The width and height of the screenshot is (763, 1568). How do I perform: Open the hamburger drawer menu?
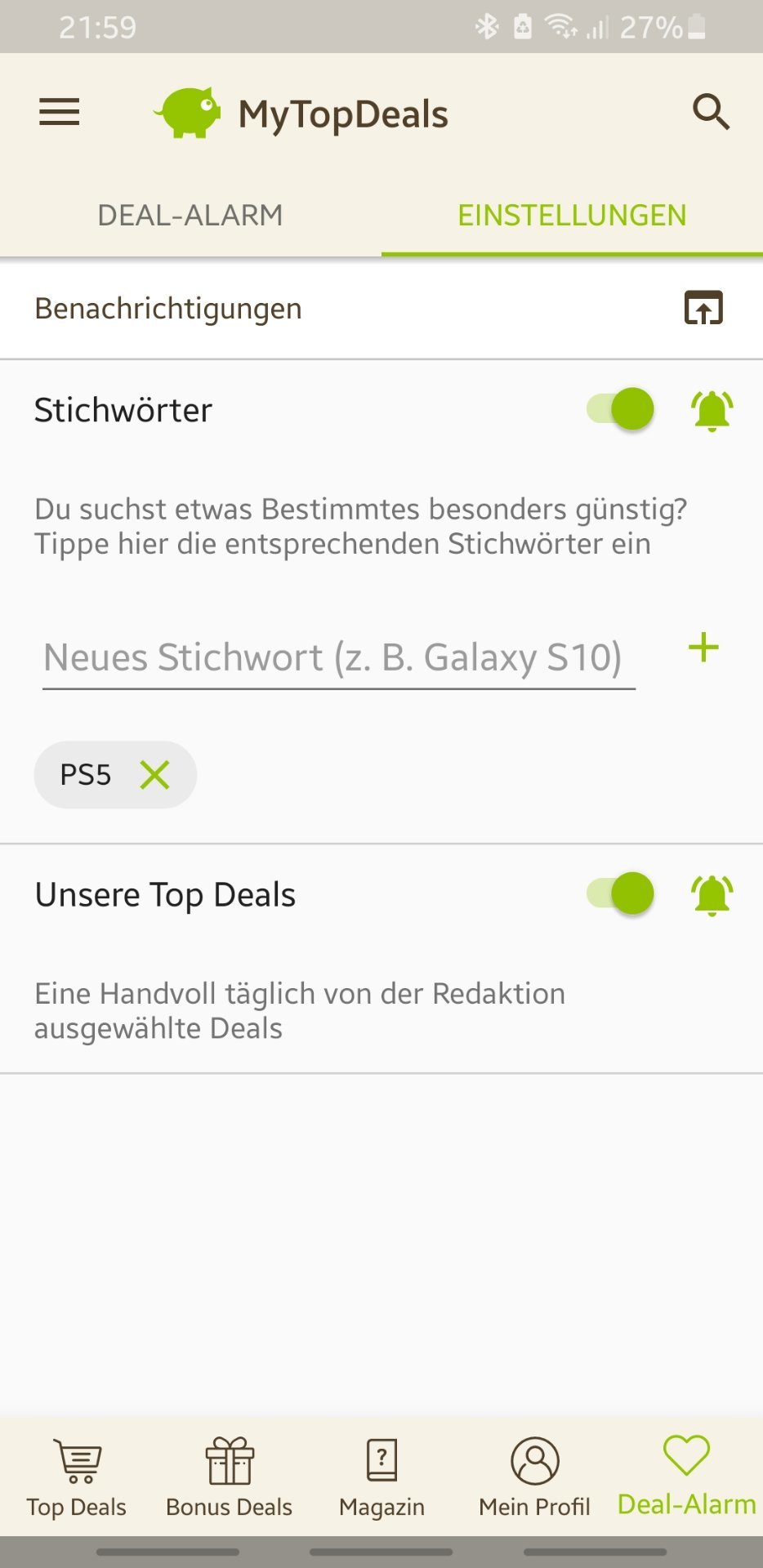click(60, 112)
